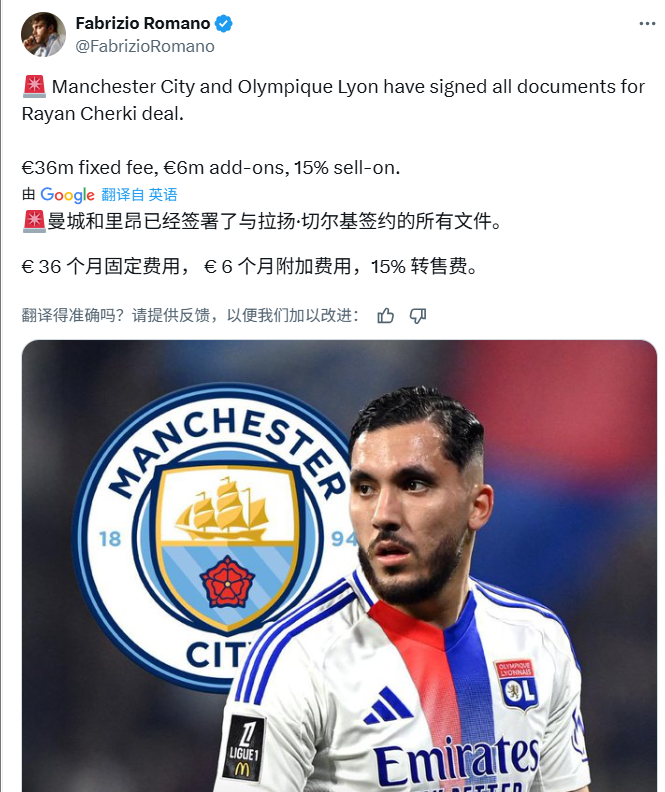Give thumbs up to translation
The width and height of the screenshot is (665, 792).
pyautogui.click(x=386, y=316)
